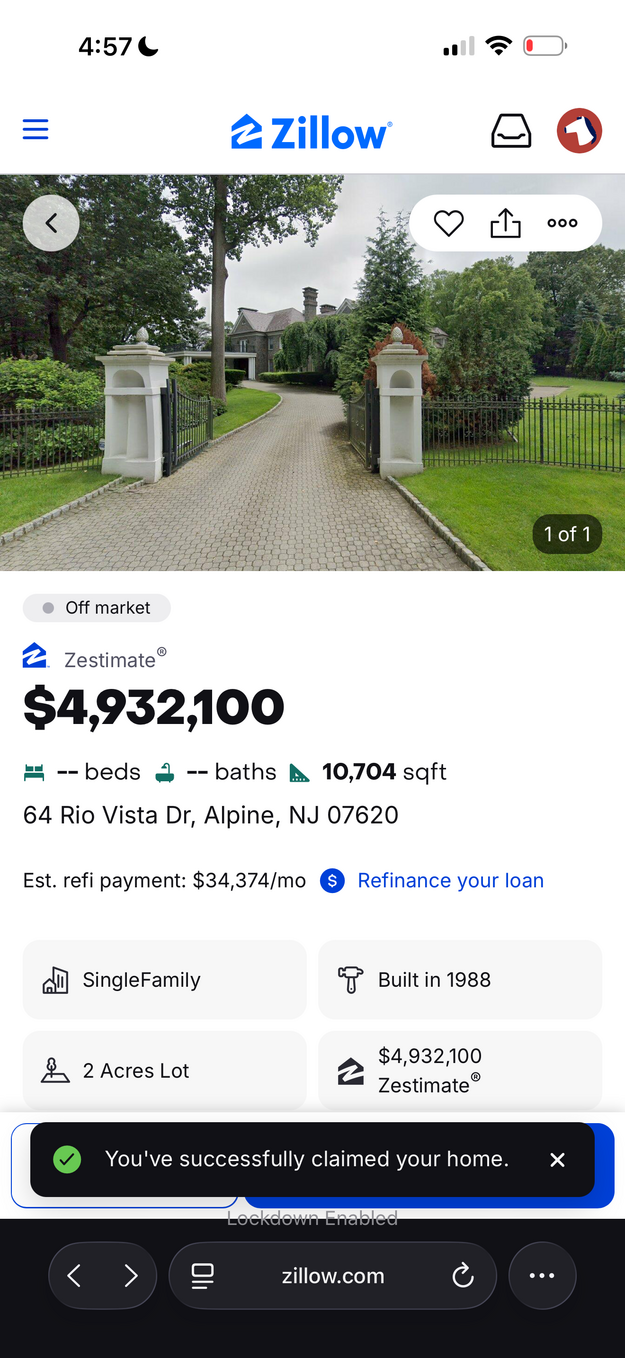The image size is (625, 1358).
Task: Go back using the photo back arrow
Action: coord(51,223)
